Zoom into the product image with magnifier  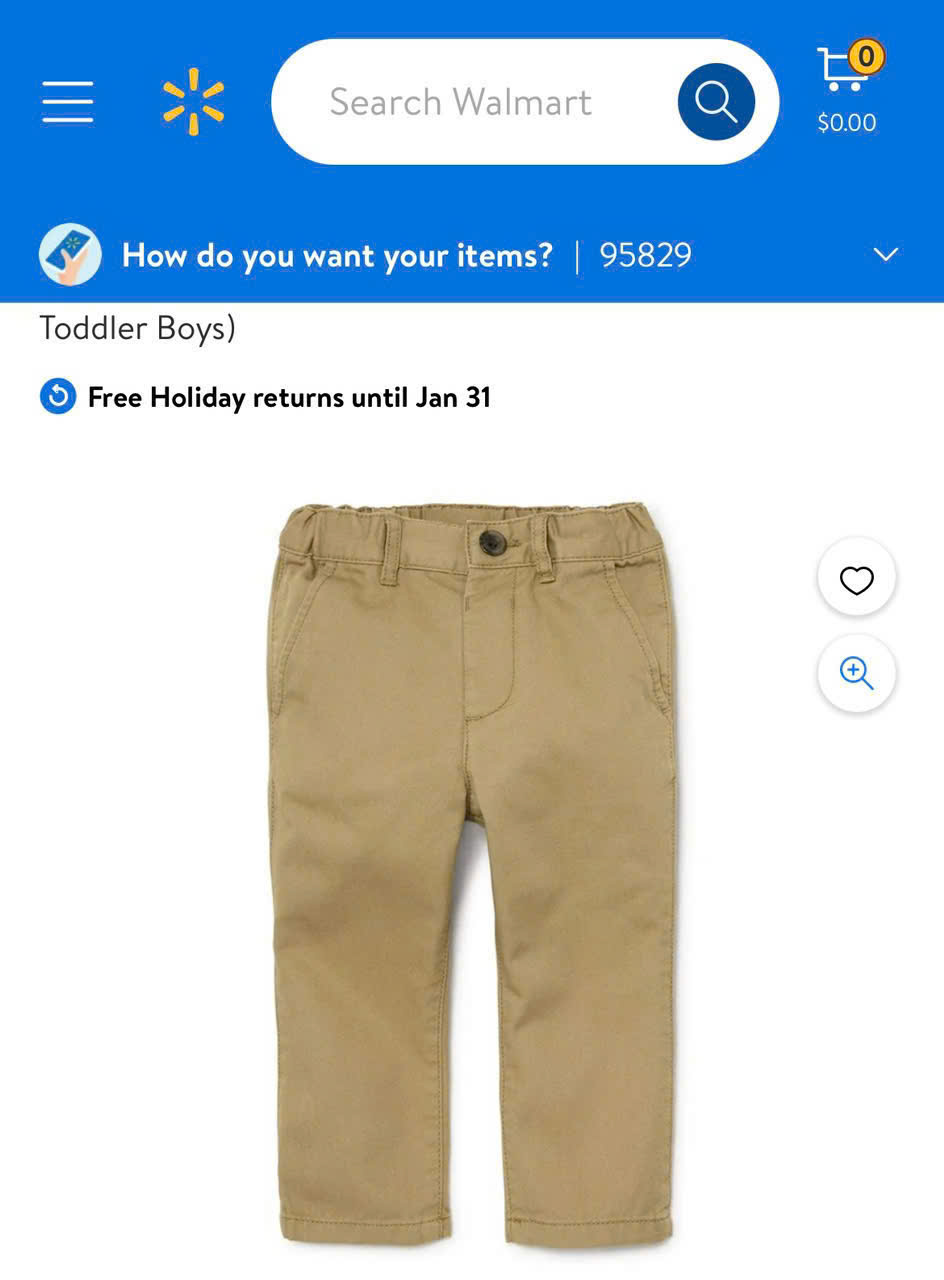[x=856, y=674]
